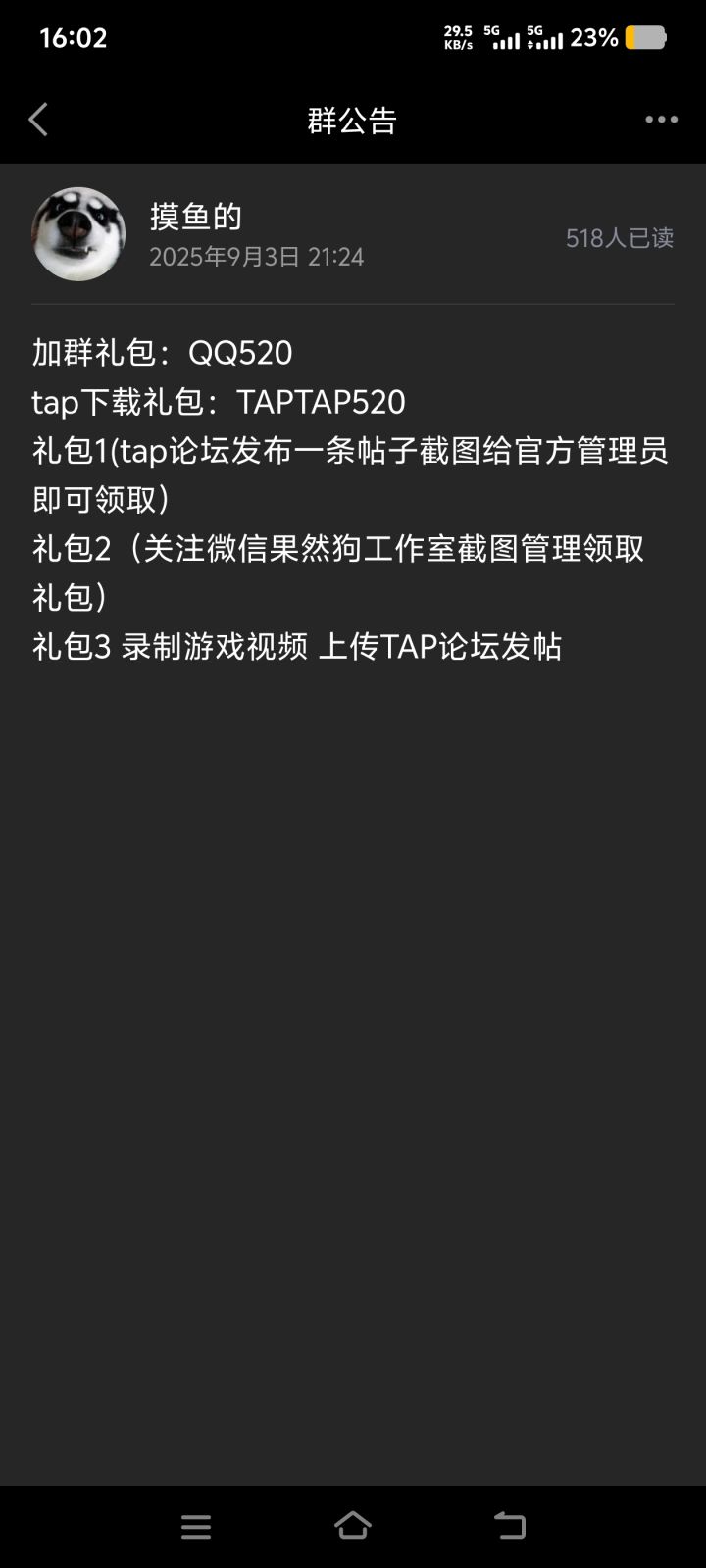Tap the back arrow to exit 群公告
706x1568 pixels.
[x=37, y=119]
